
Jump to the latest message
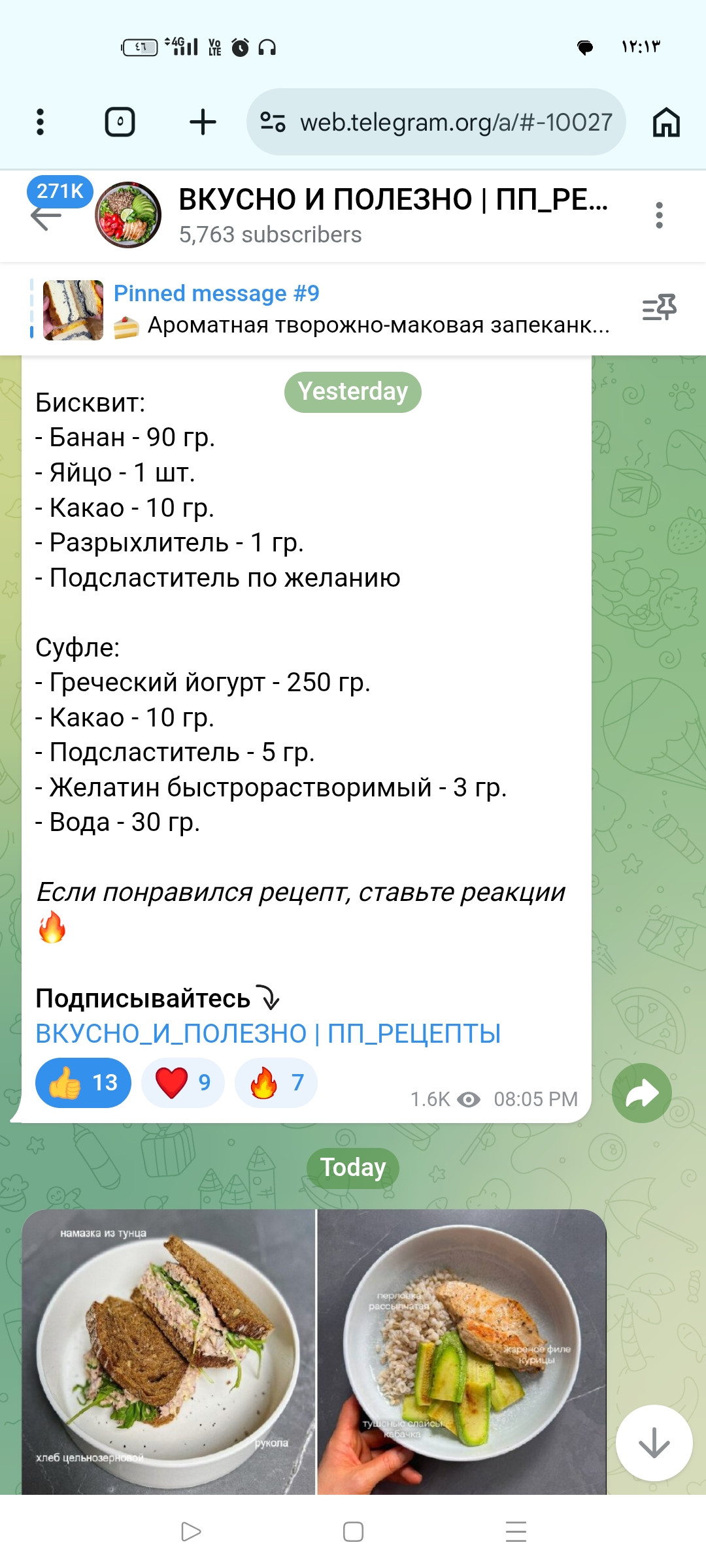pyautogui.click(x=654, y=1443)
